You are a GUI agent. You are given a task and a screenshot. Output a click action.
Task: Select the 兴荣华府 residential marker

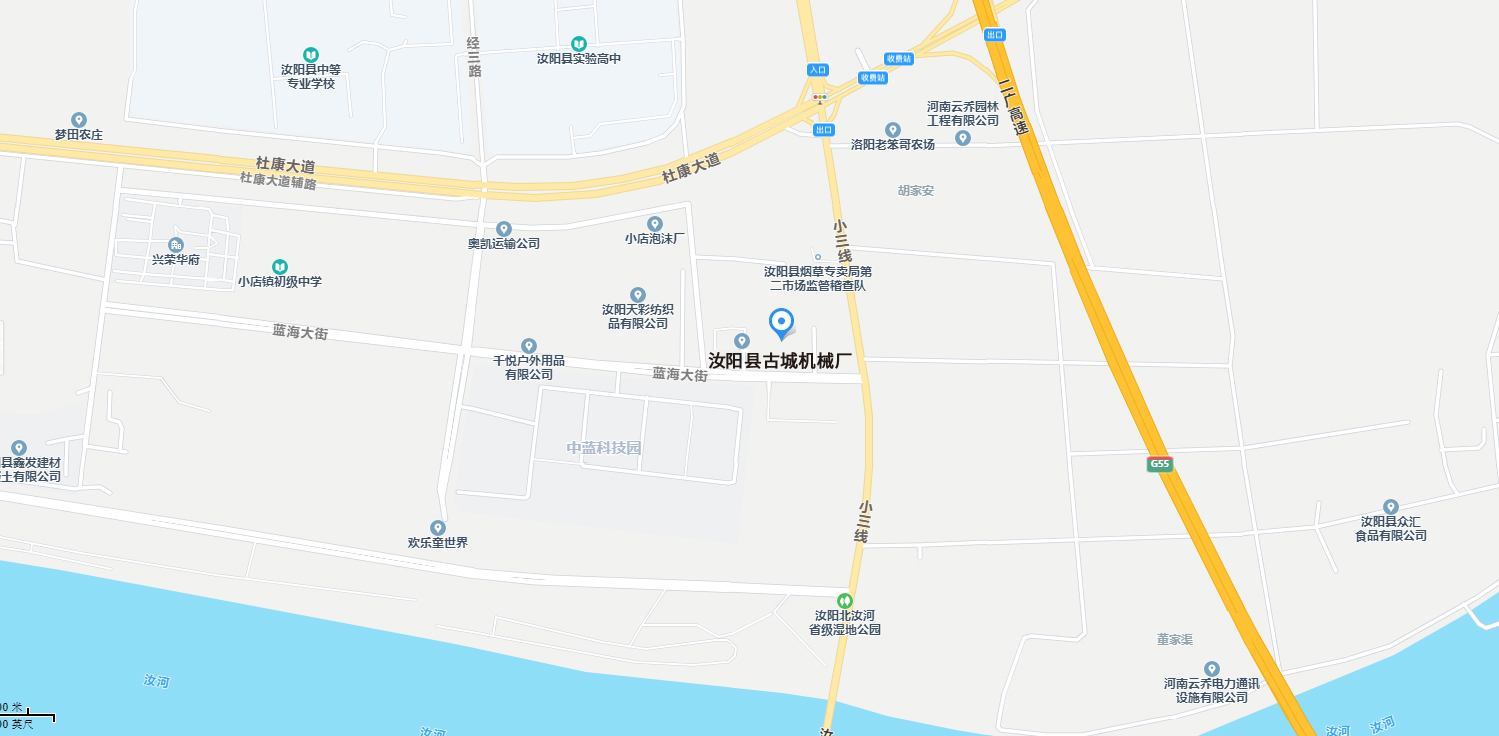click(176, 245)
